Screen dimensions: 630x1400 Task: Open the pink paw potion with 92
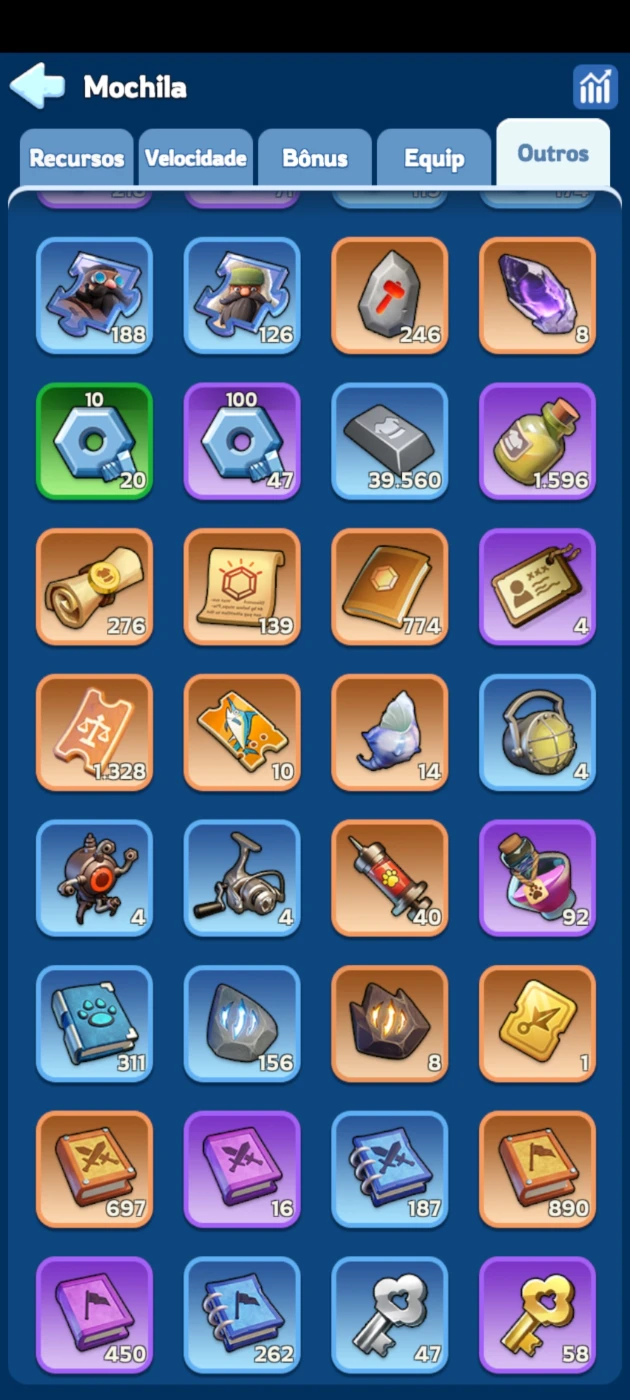(538, 879)
